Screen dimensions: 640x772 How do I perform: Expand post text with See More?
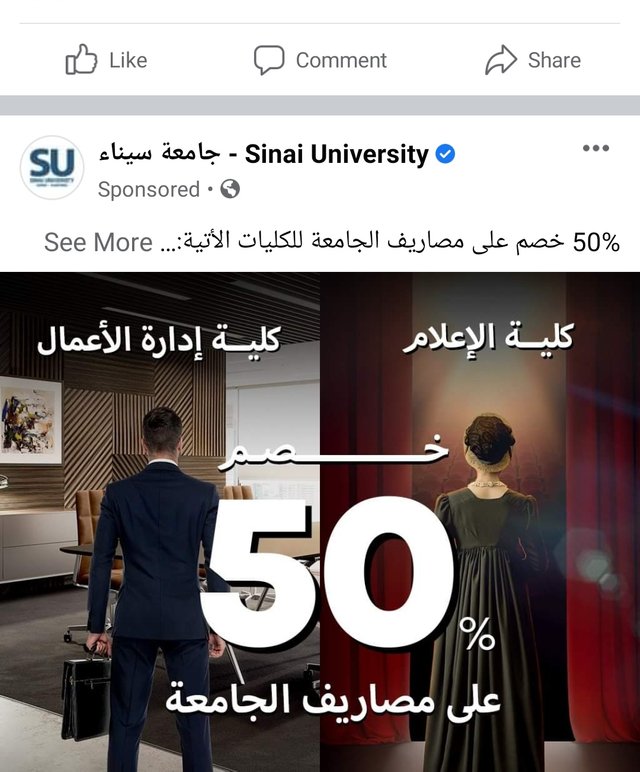point(98,243)
